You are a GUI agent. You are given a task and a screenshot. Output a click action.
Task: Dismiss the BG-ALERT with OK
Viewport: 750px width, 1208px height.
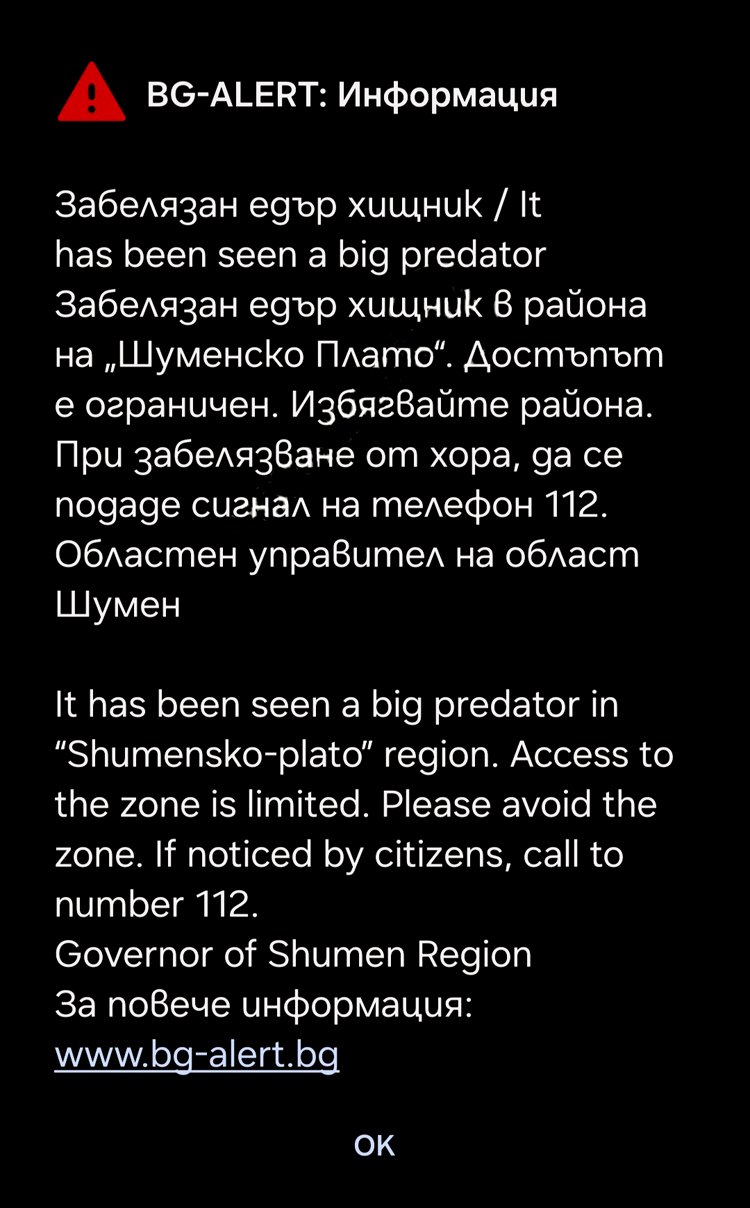tap(375, 1145)
